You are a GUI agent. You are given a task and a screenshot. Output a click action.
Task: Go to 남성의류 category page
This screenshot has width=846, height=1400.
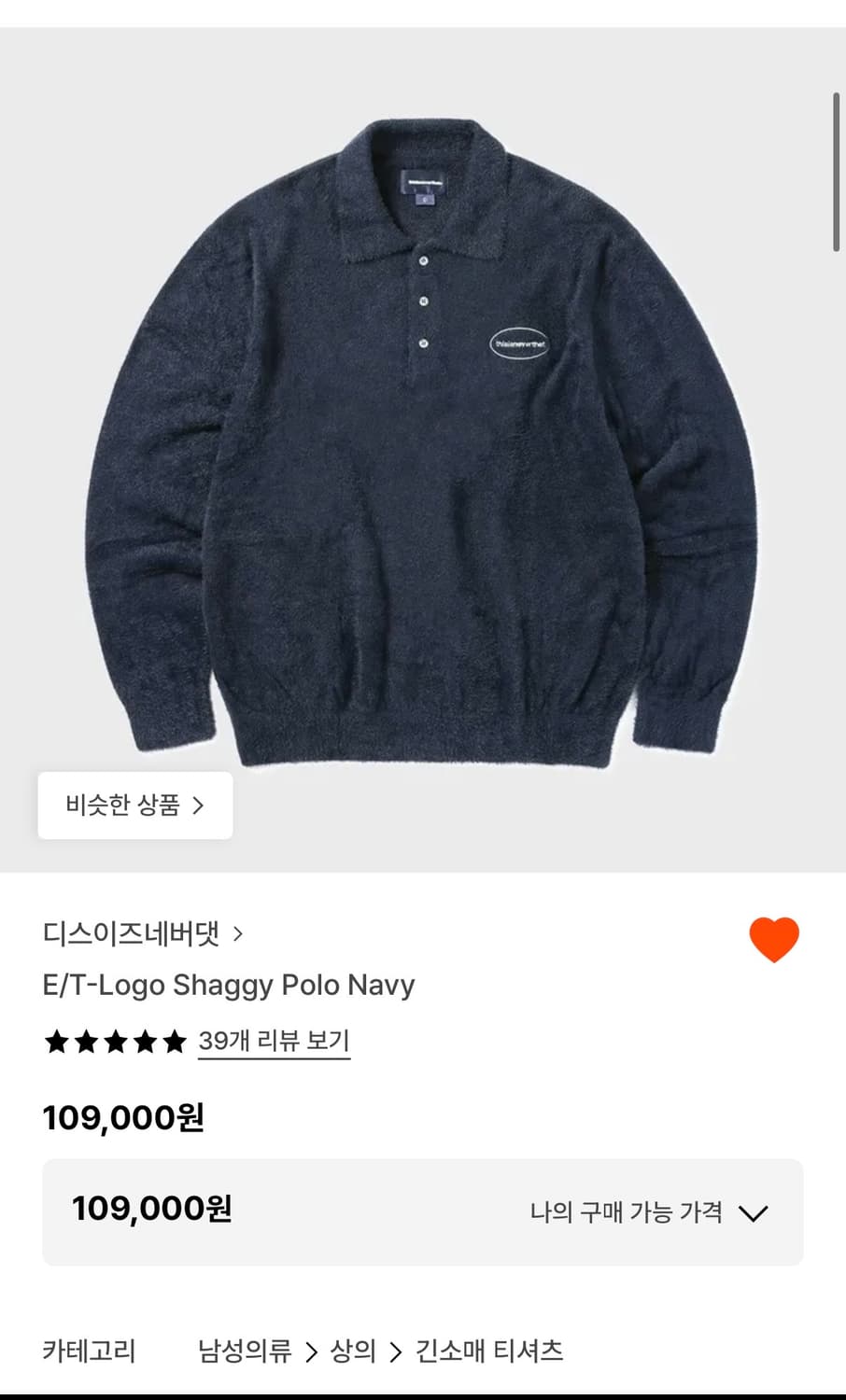[245, 1351]
